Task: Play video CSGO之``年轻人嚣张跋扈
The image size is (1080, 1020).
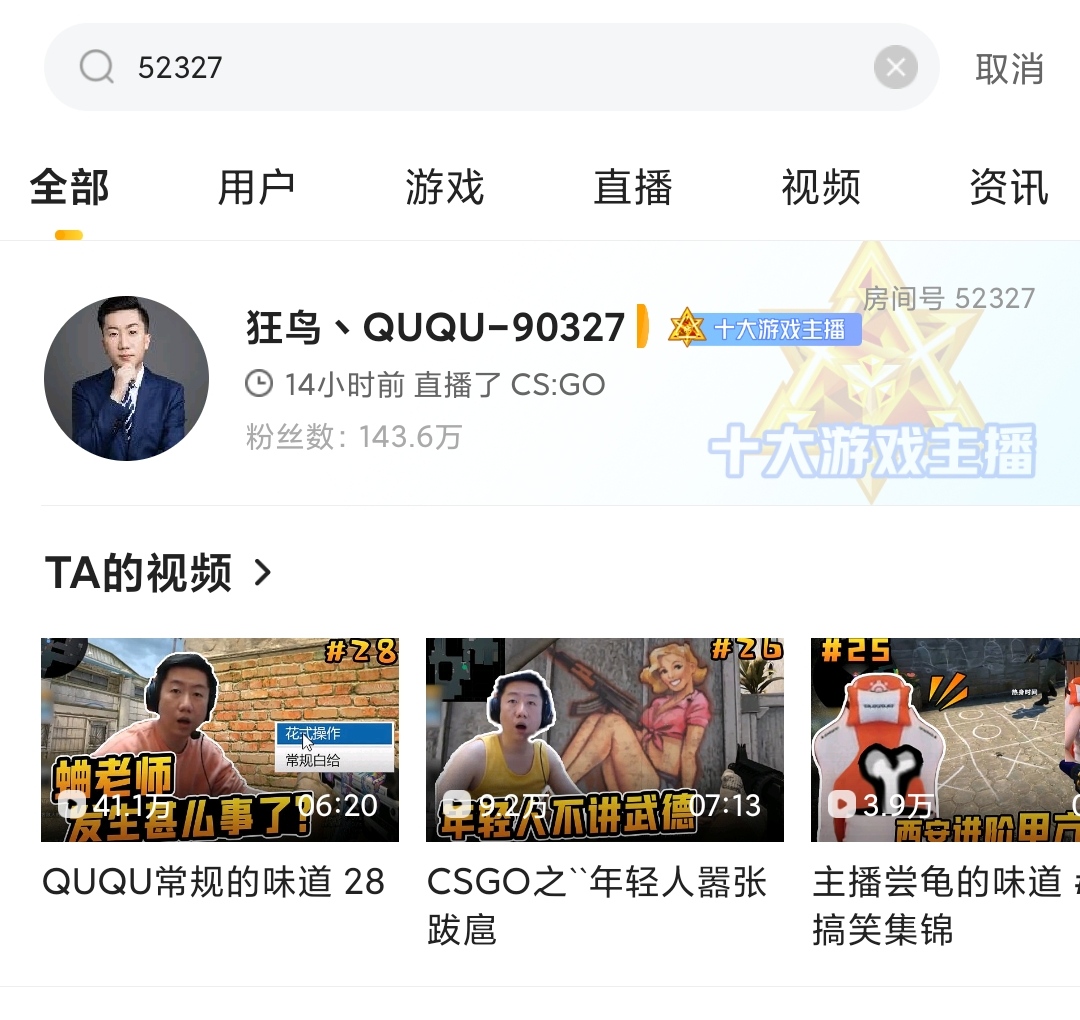Action: pos(604,740)
